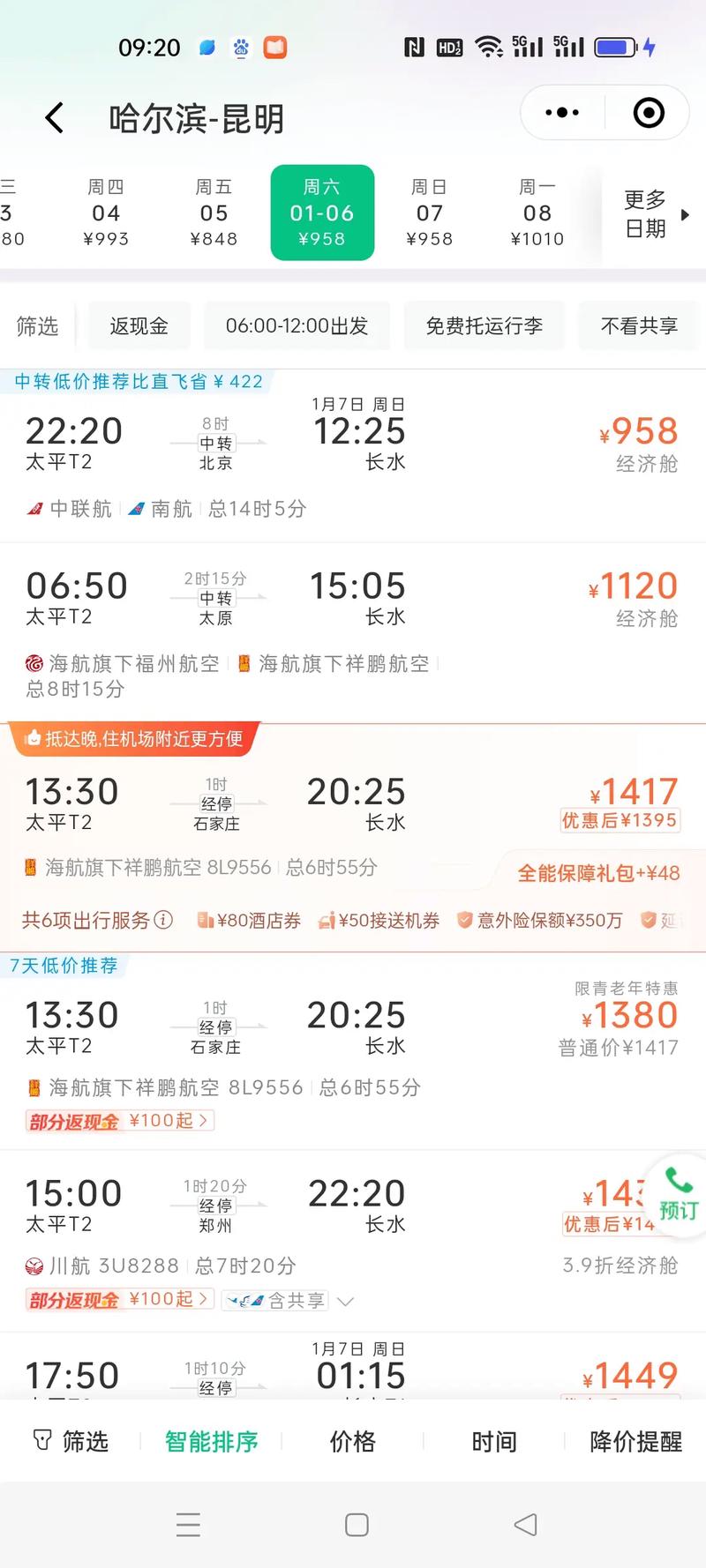Toggle the 不看共享 shared-flight filter
Viewport: 706px width, 1568px height.
639,325
